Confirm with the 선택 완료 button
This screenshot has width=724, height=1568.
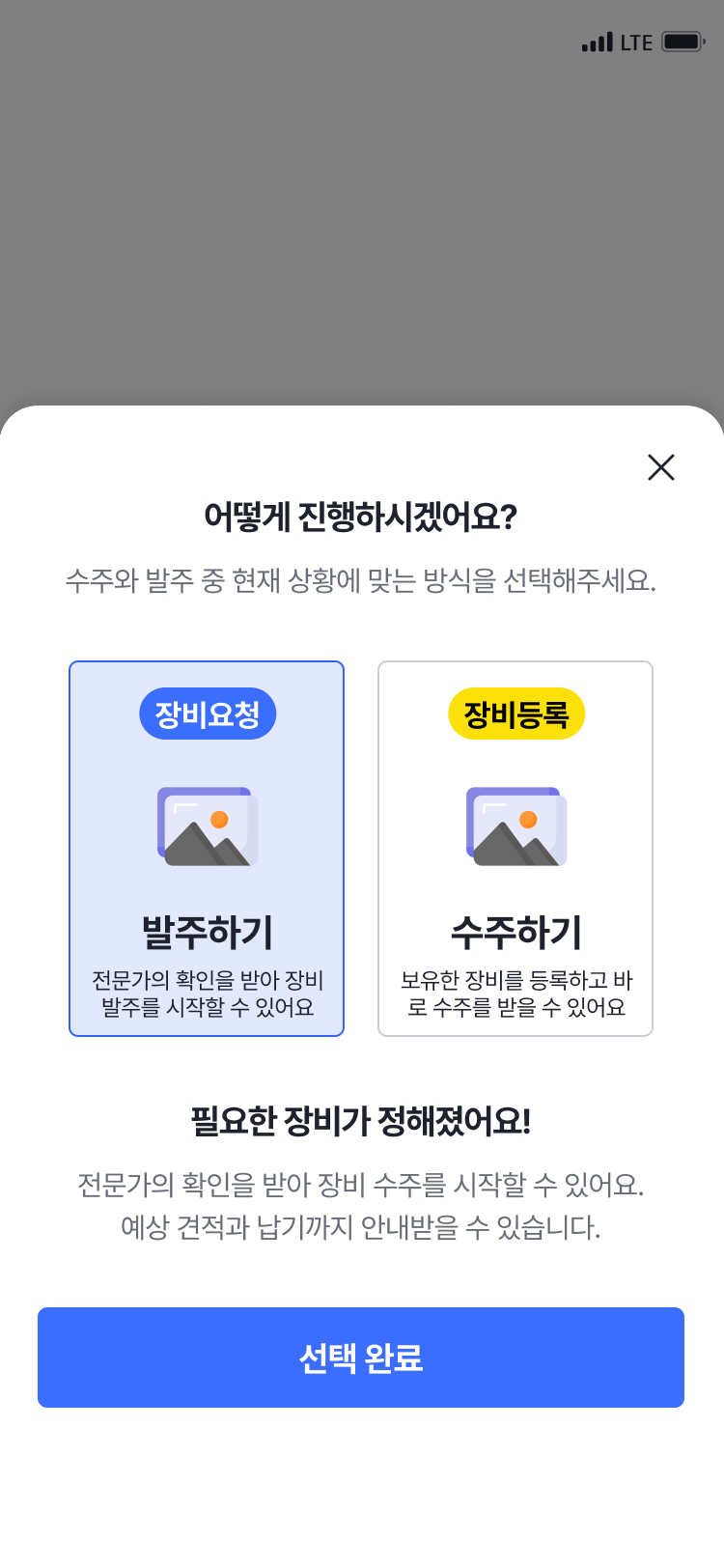click(x=361, y=1358)
